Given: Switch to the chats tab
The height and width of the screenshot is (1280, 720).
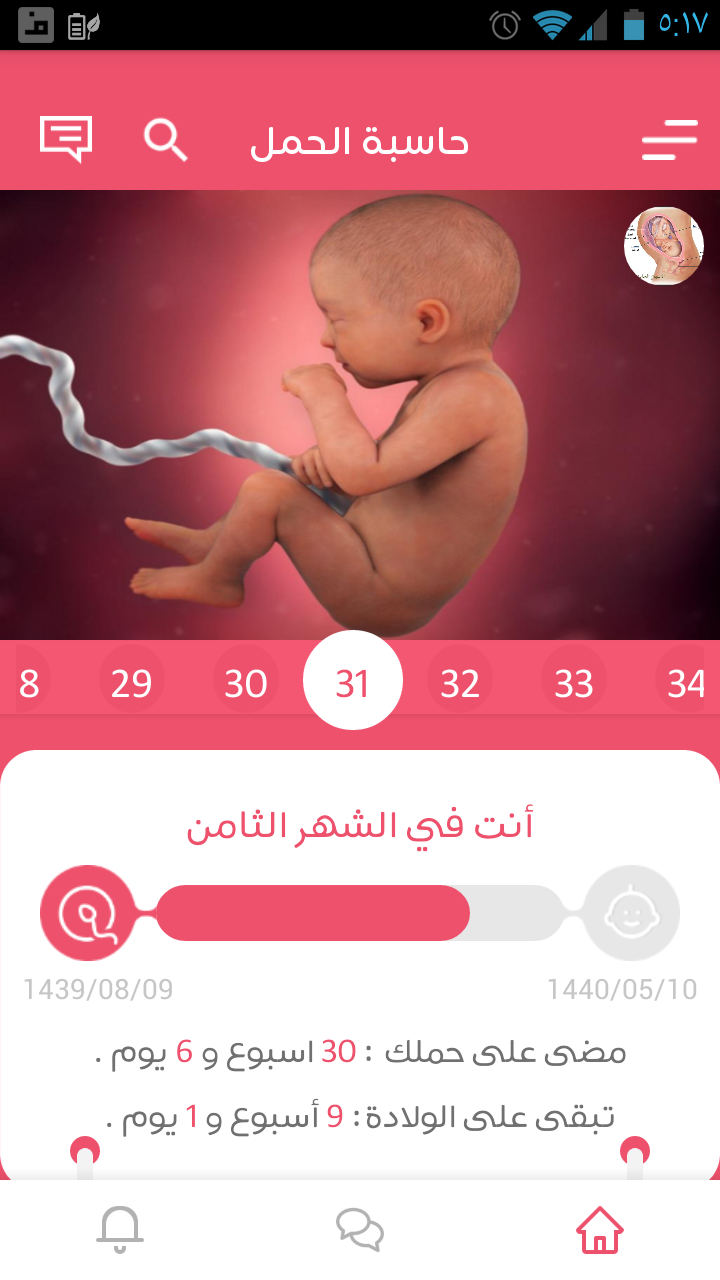Looking at the screenshot, I should point(360,1230).
